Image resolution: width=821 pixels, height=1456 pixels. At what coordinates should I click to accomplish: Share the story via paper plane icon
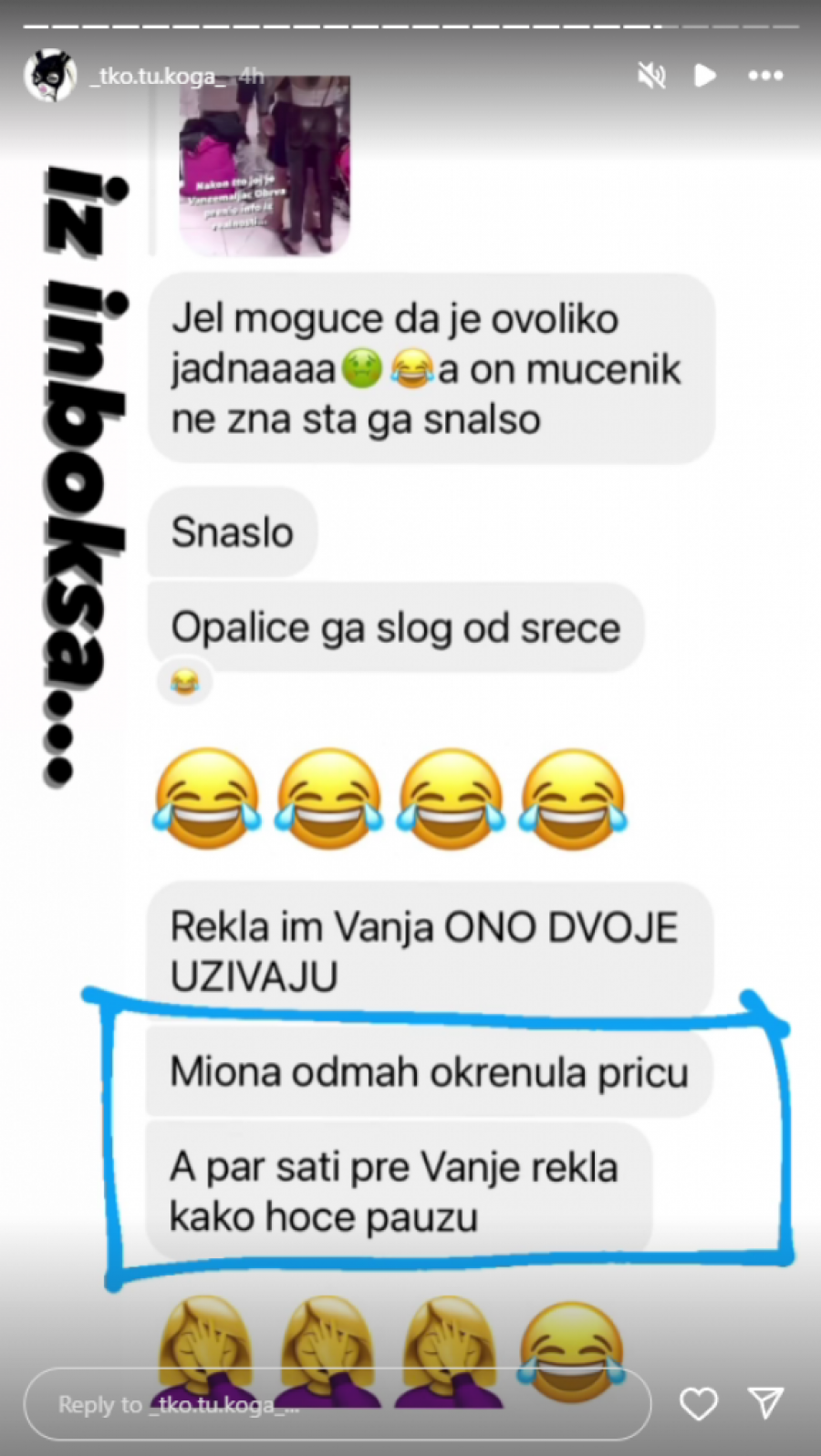pyautogui.click(x=765, y=1404)
